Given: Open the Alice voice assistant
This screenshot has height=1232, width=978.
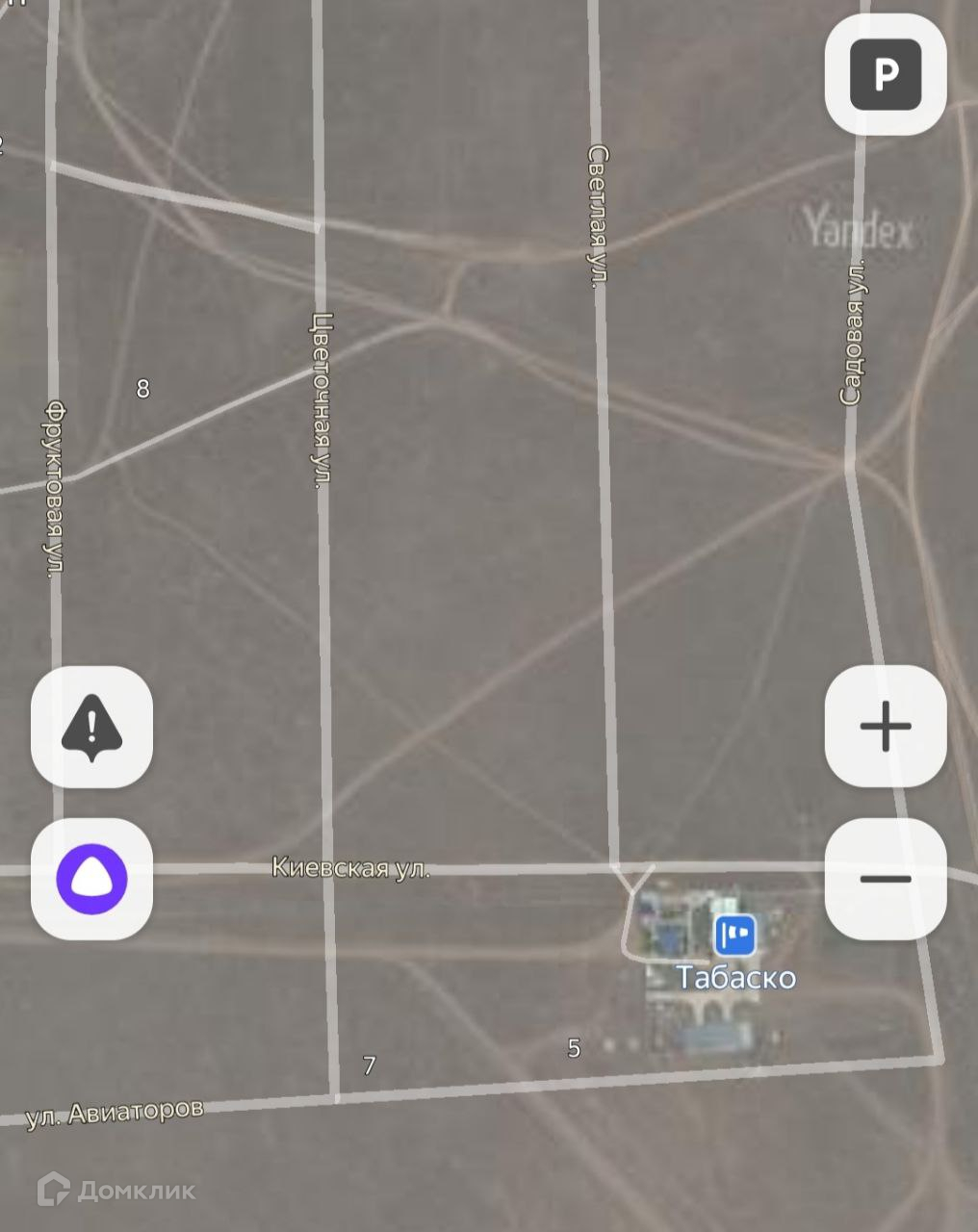Looking at the screenshot, I should pos(91,879).
